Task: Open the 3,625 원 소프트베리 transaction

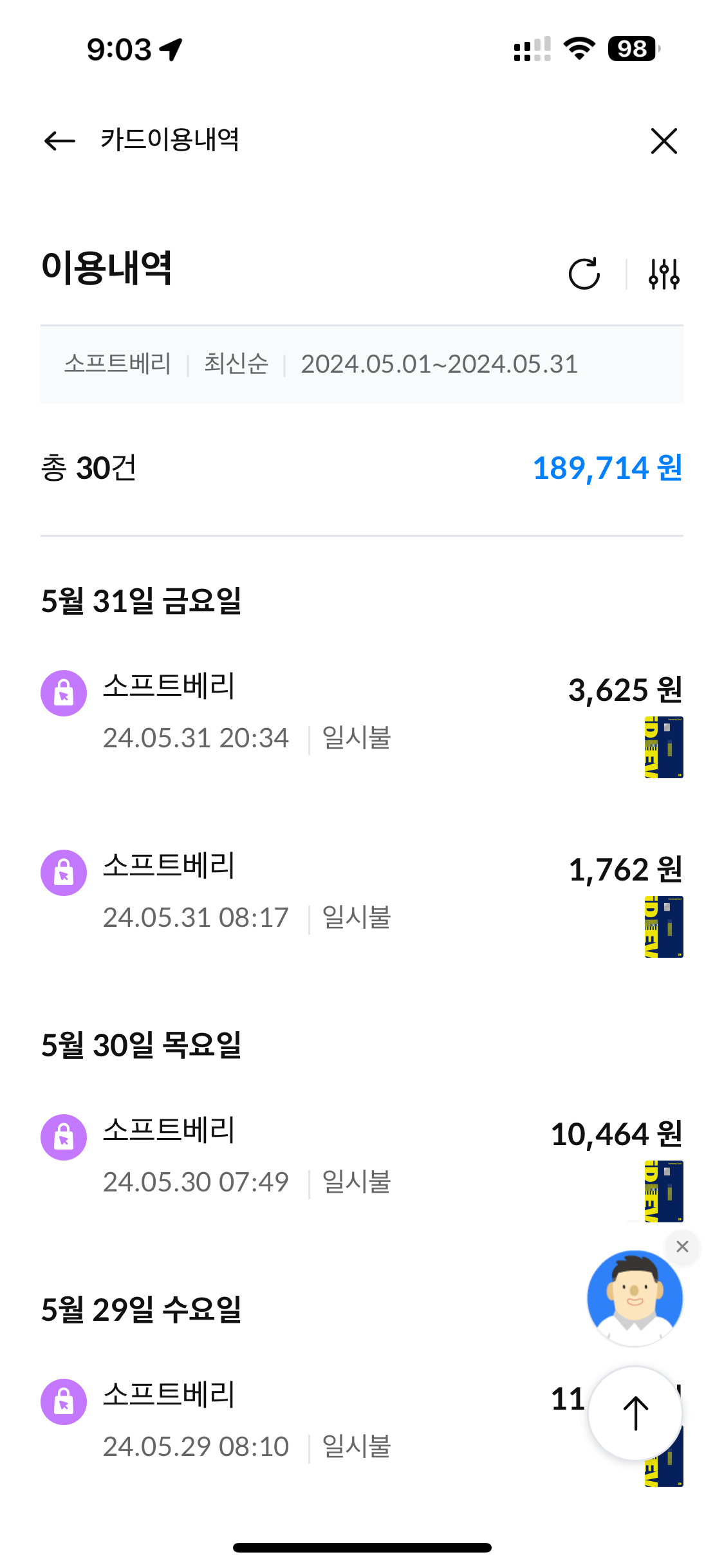Action: click(x=360, y=711)
